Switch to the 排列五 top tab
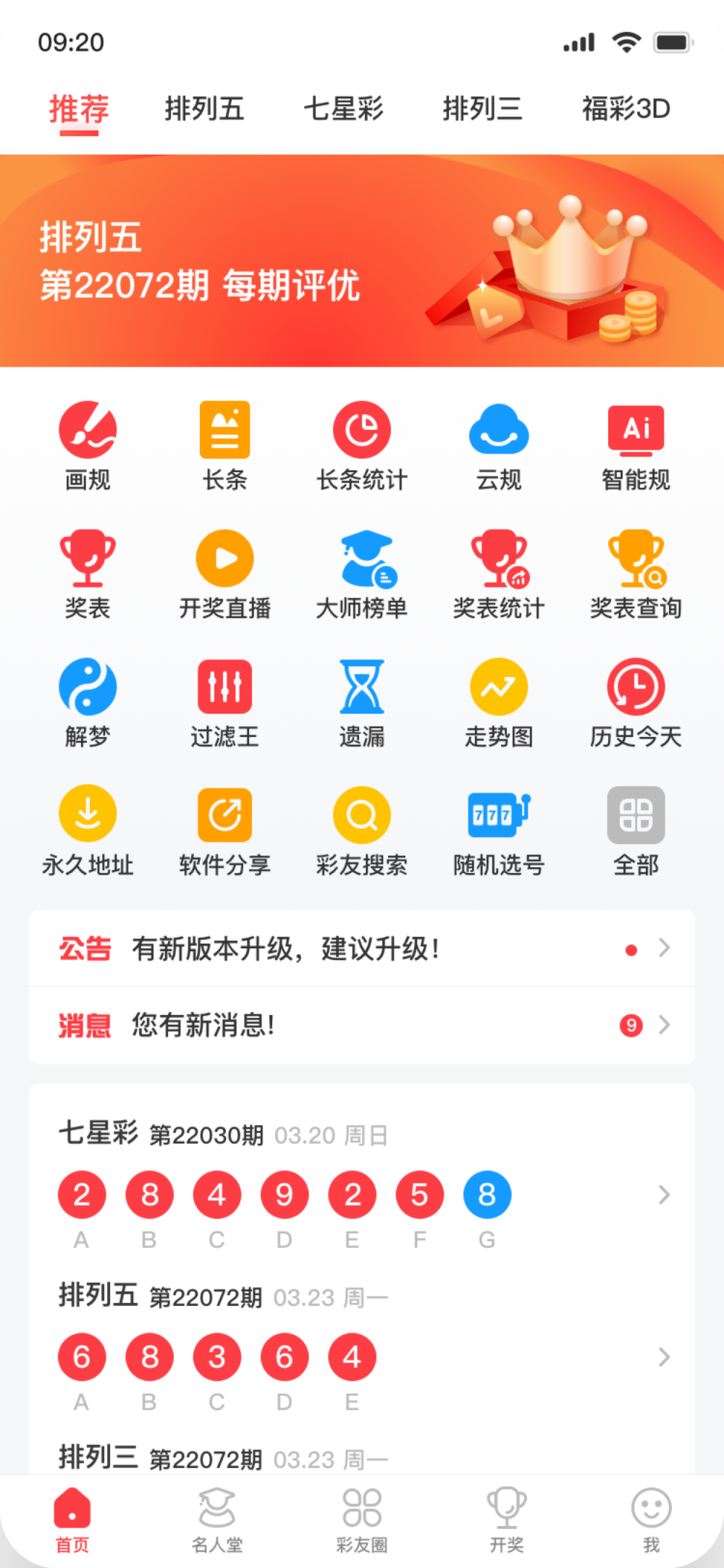The width and height of the screenshot is (724, 1568). [x=204, y=109]
